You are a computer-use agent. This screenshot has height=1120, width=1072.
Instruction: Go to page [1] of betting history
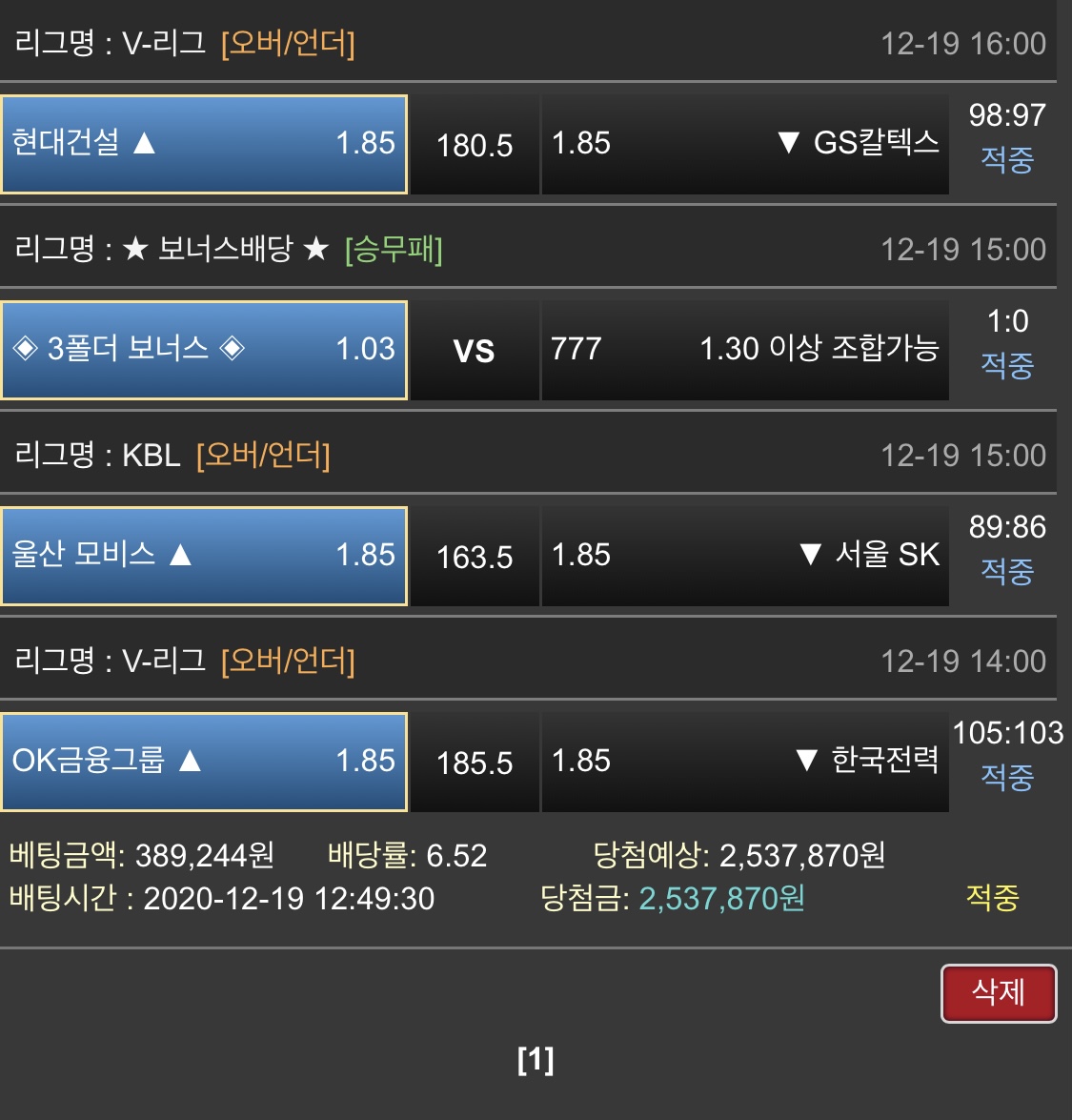pyautogui.click(x=536, y=1059)
